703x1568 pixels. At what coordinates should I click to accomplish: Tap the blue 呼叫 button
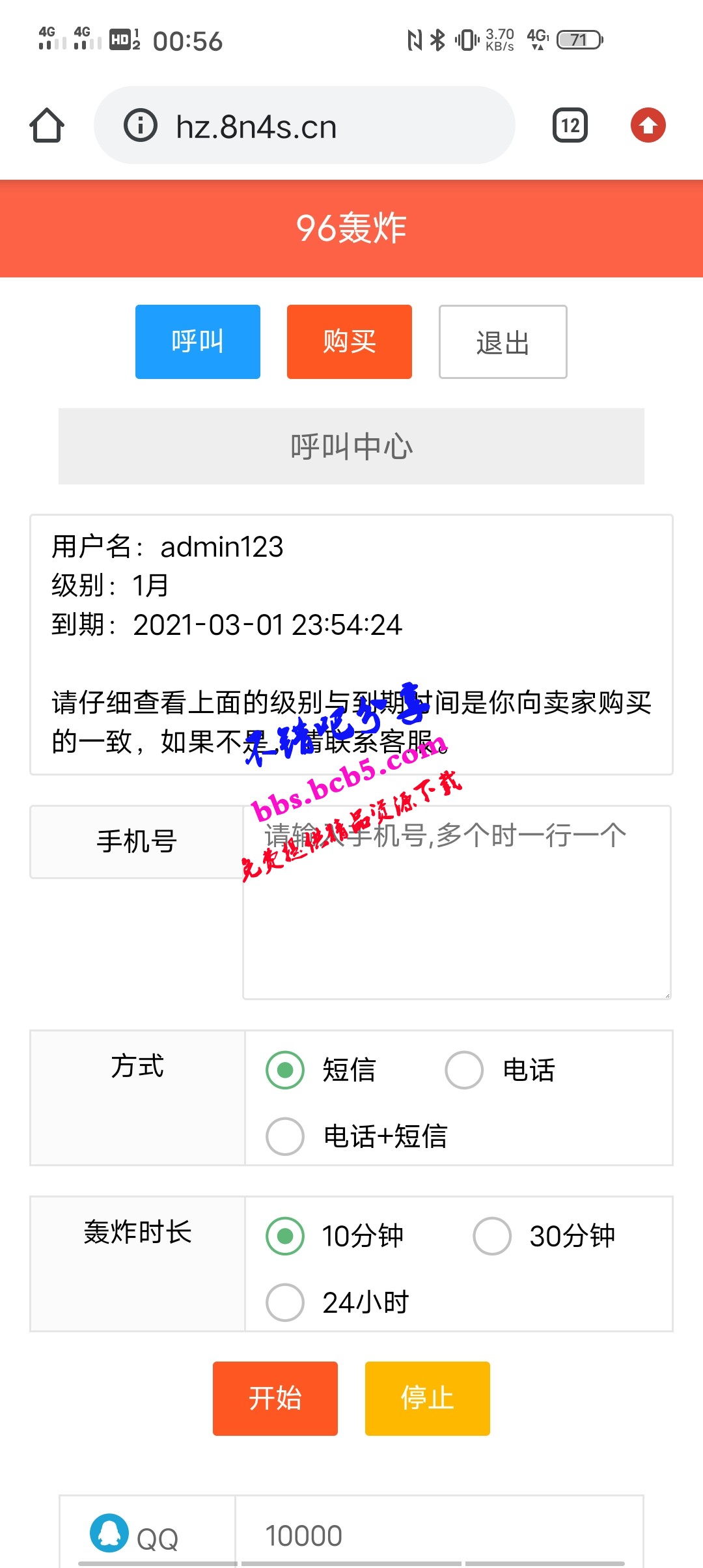pos(197,342)
